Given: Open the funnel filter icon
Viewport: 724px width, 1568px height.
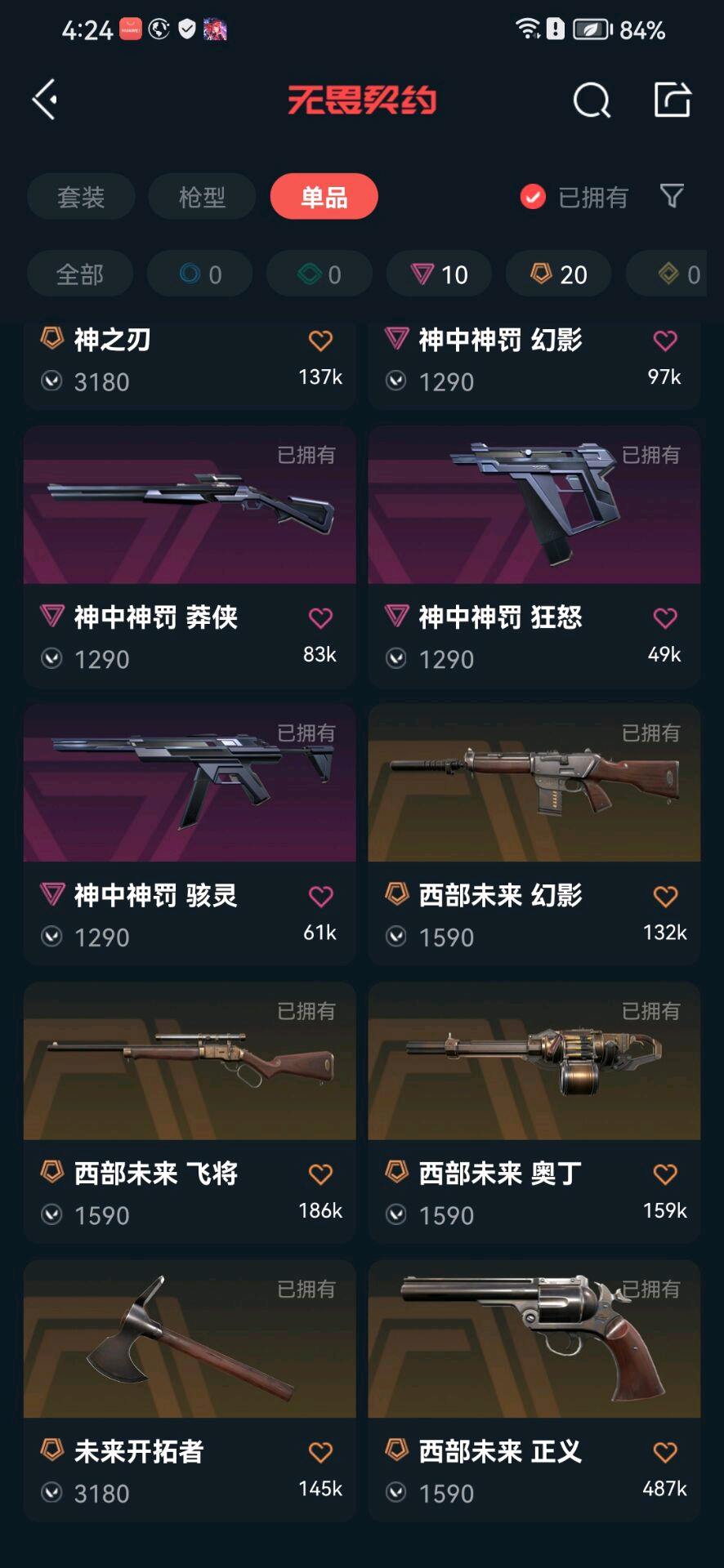Looking at the screenshot, I should (672, 196).
